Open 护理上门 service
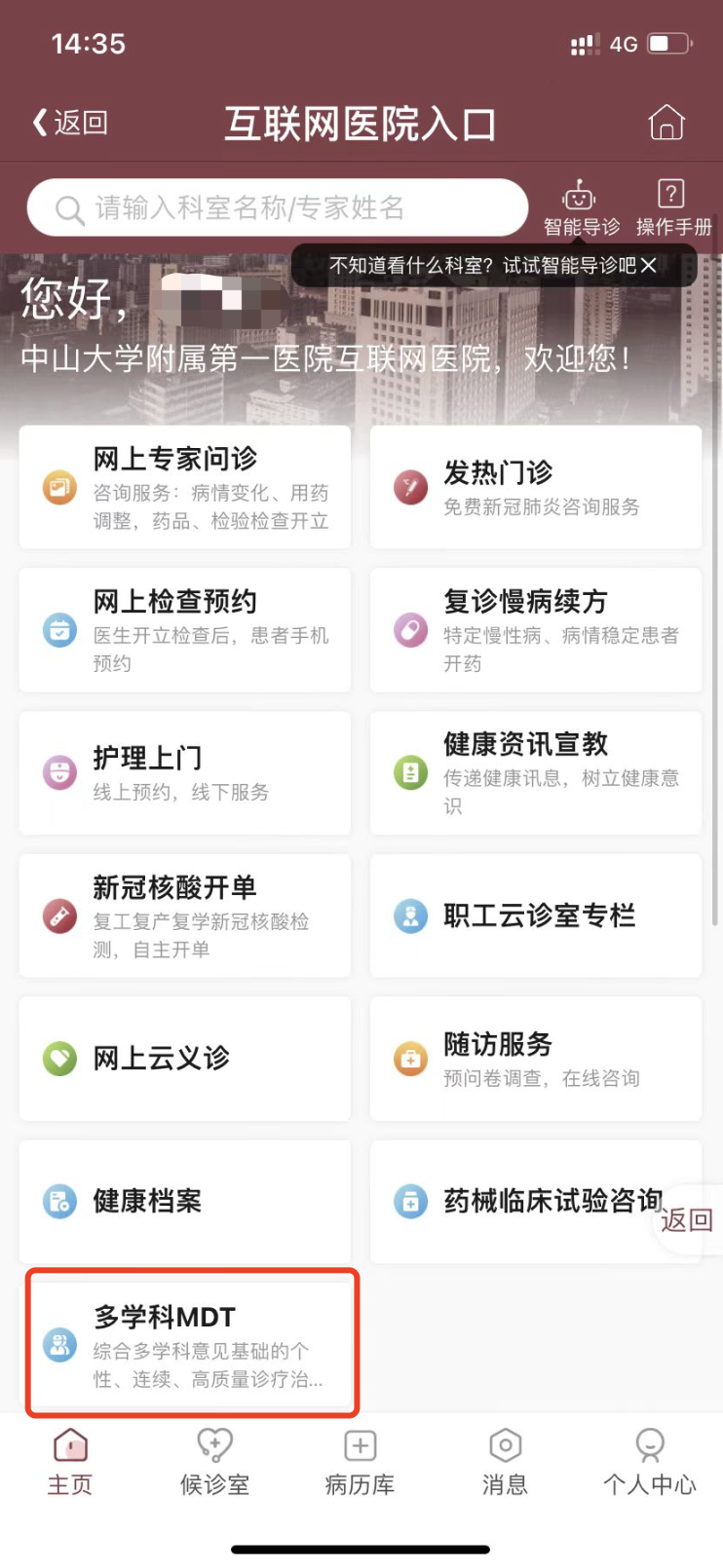The width and height of the screenshot is (723, 1568). coord(185,772)
